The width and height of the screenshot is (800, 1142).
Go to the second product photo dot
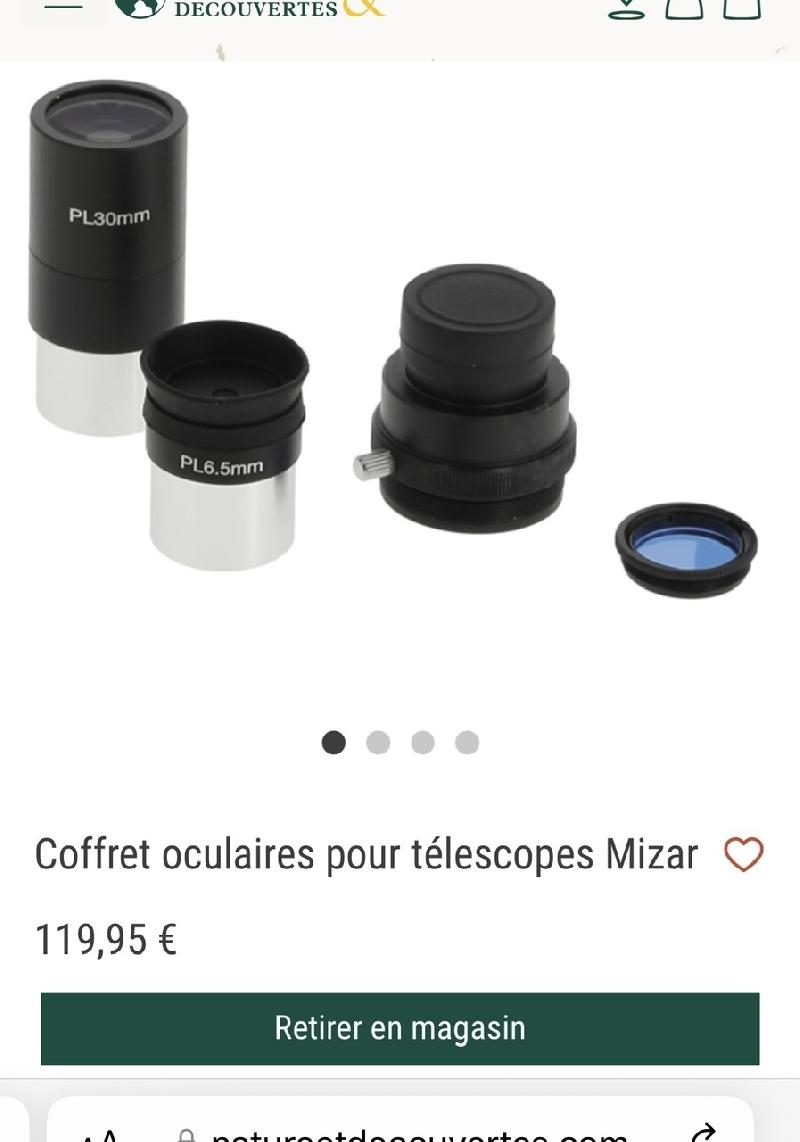pos(378,742)
